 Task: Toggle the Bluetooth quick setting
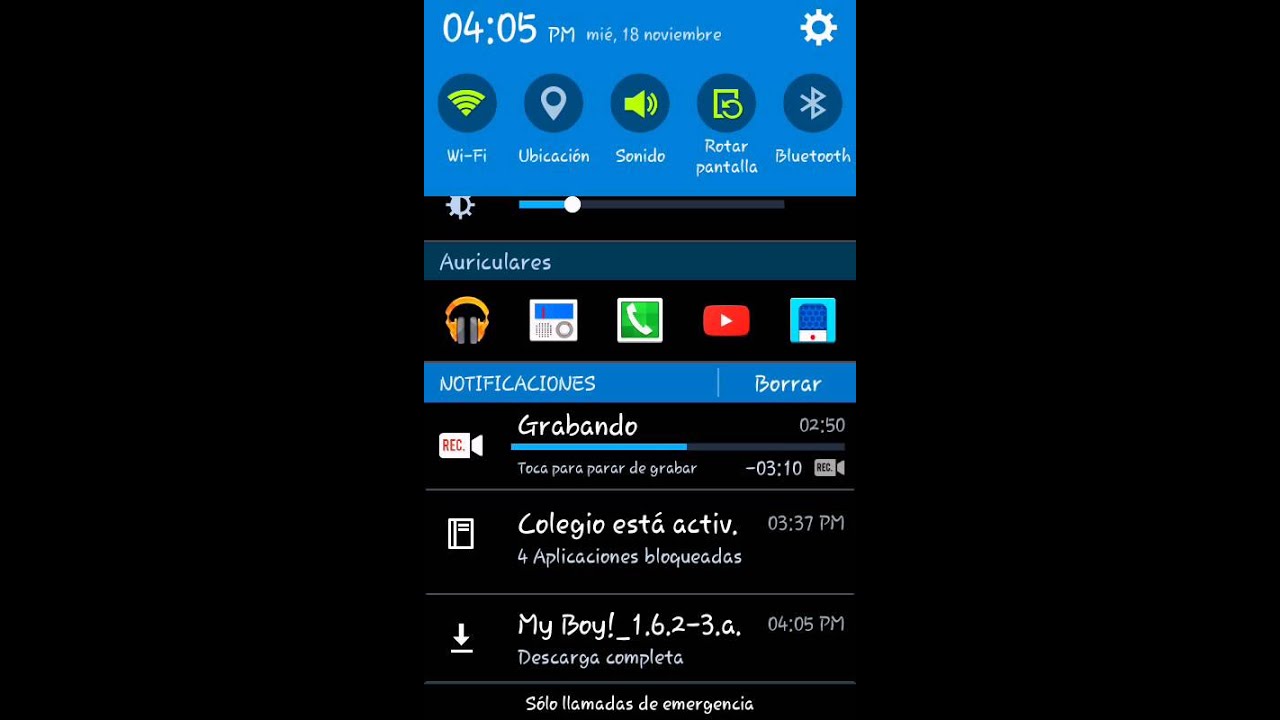tap(813, 104)
